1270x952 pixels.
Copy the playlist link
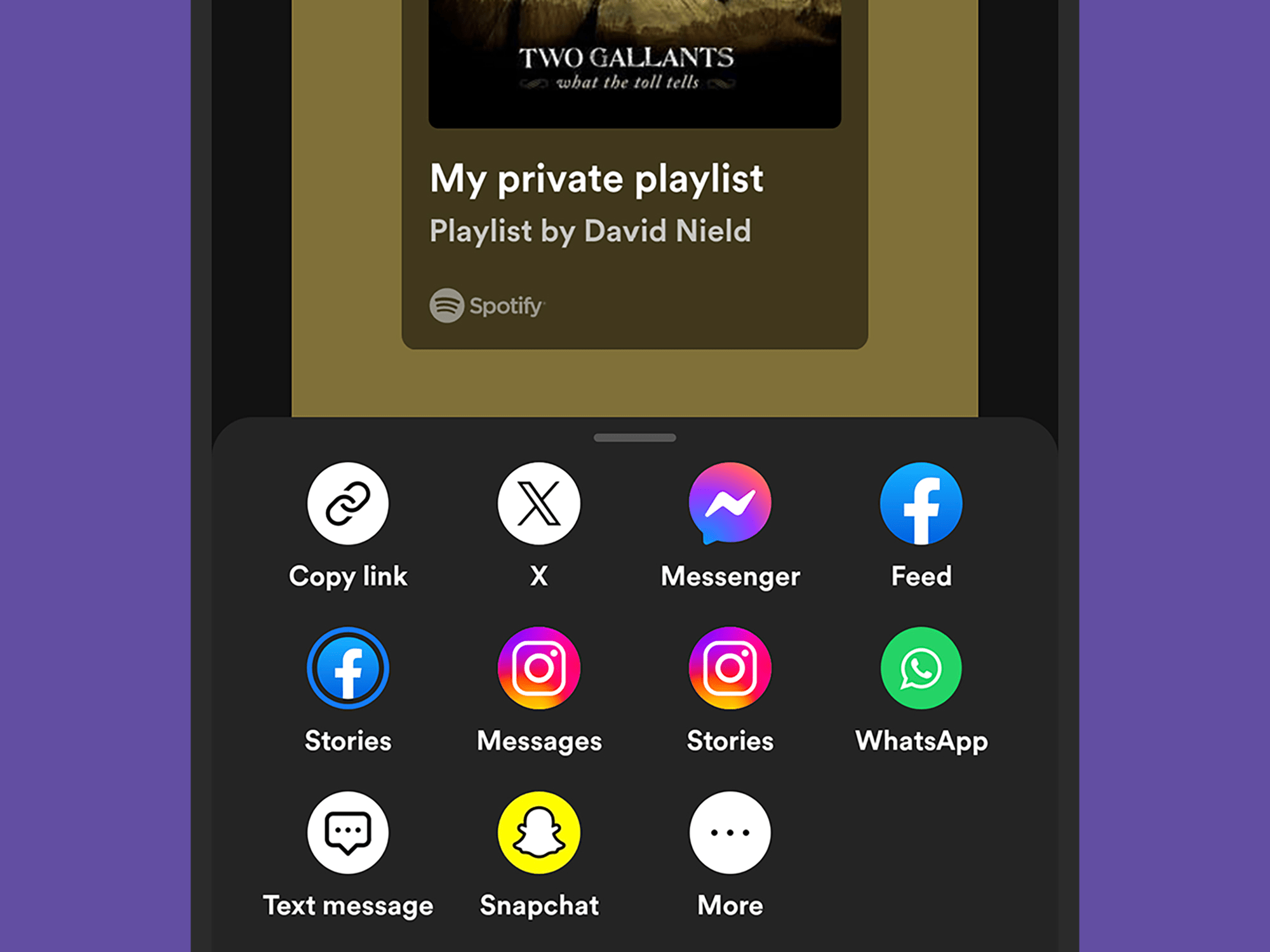pos(348,503)
